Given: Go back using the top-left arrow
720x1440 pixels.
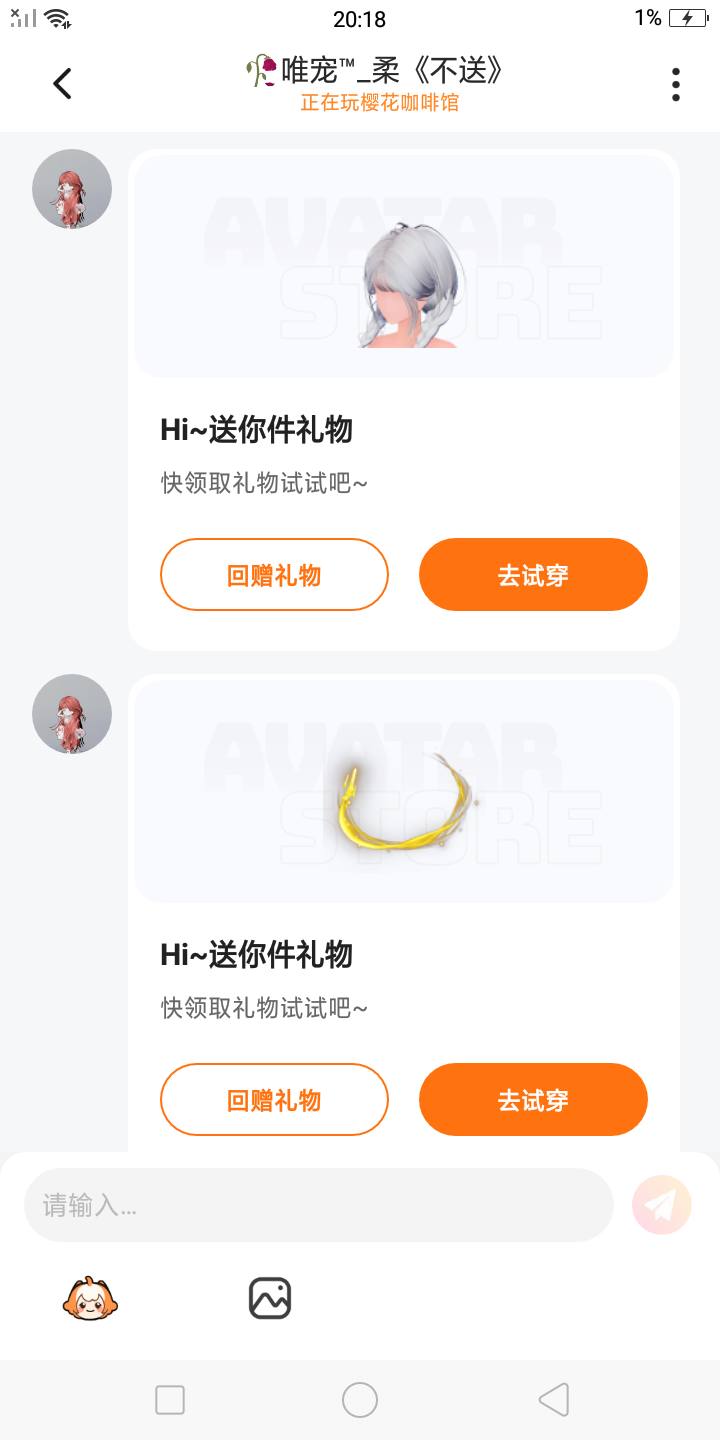Looking at the screenshot, I should (x=63, y=84).
